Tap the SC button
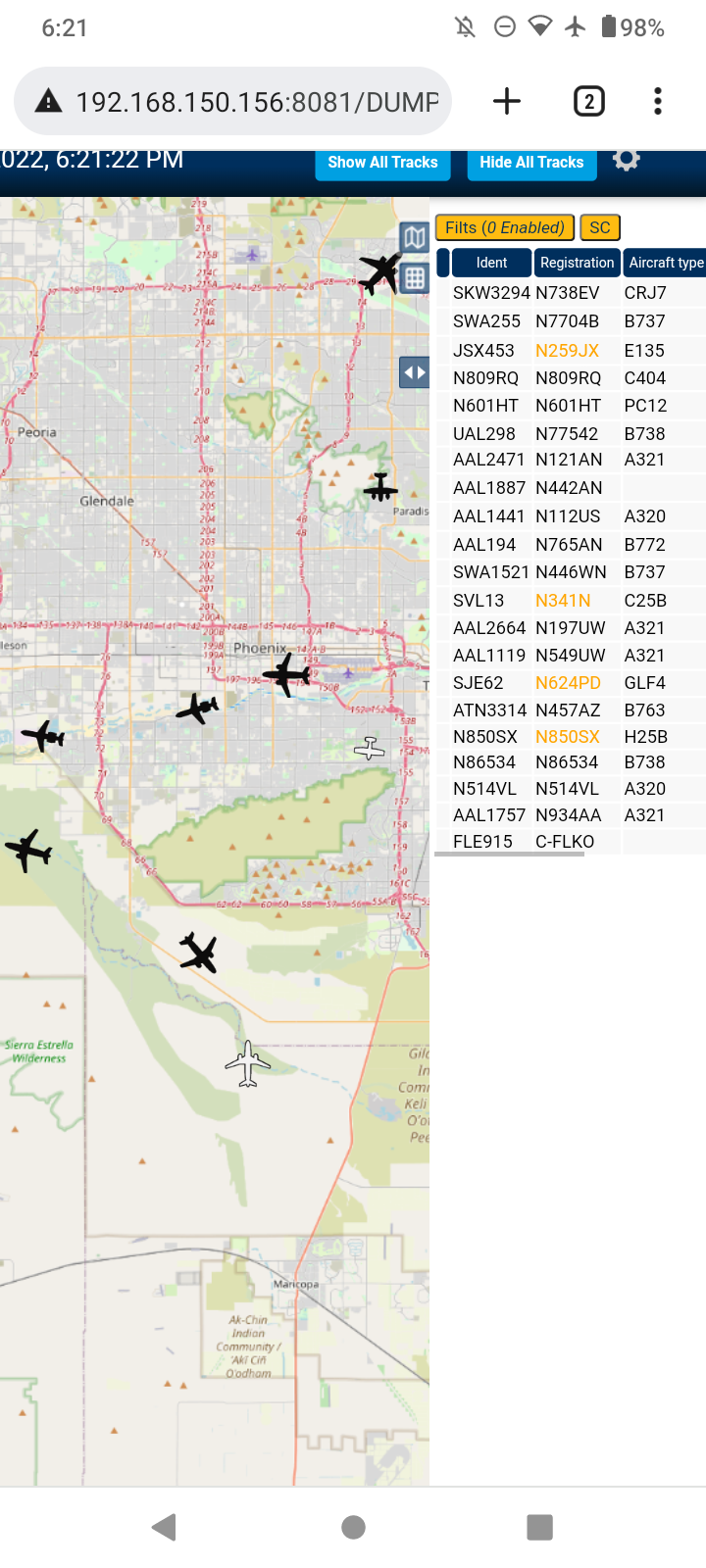The image size is (706, 1568). [600, 227]
